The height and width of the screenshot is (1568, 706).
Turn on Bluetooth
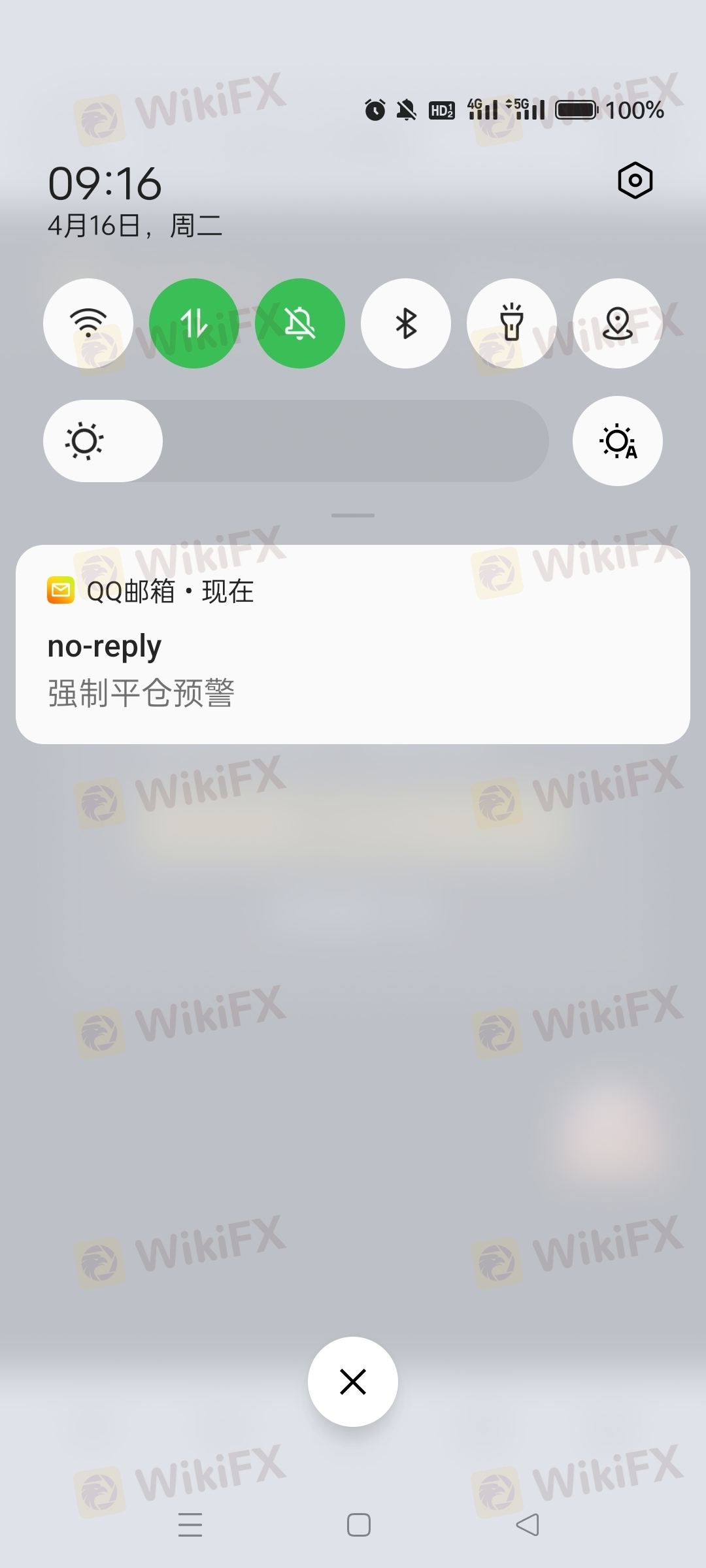[406, 323]
